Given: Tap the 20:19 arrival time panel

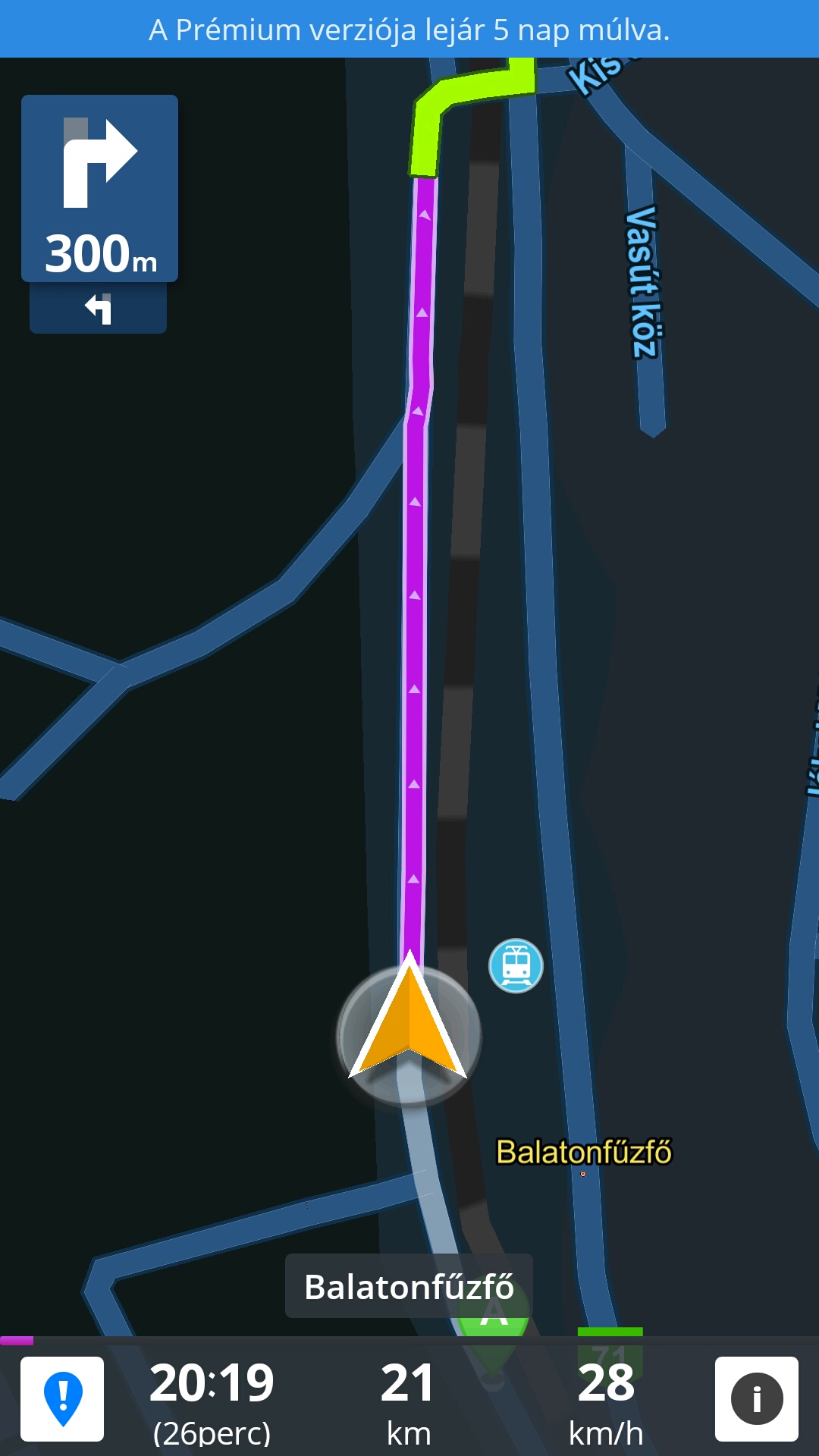Looking at the screenshot, I should point(212,1400).
